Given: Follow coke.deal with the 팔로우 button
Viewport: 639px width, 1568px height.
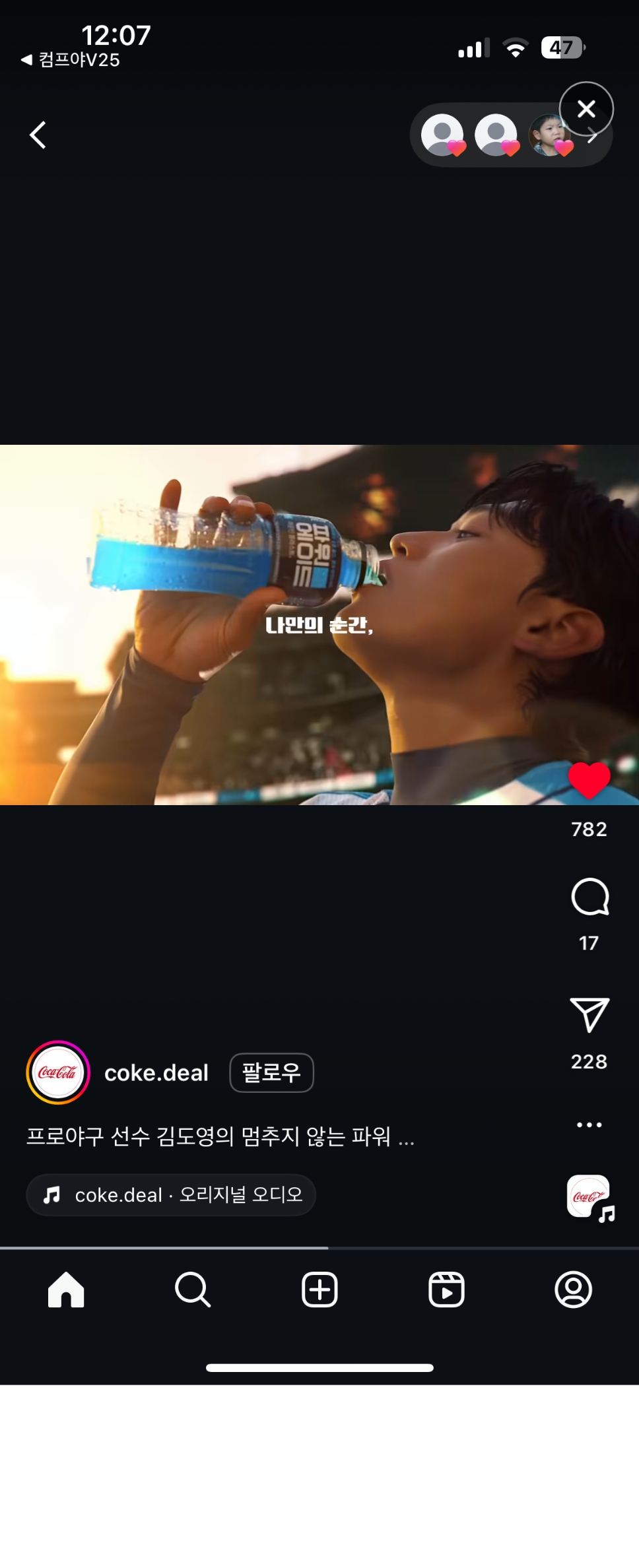Looking at the screenshot, I should tap(271, 1072).
